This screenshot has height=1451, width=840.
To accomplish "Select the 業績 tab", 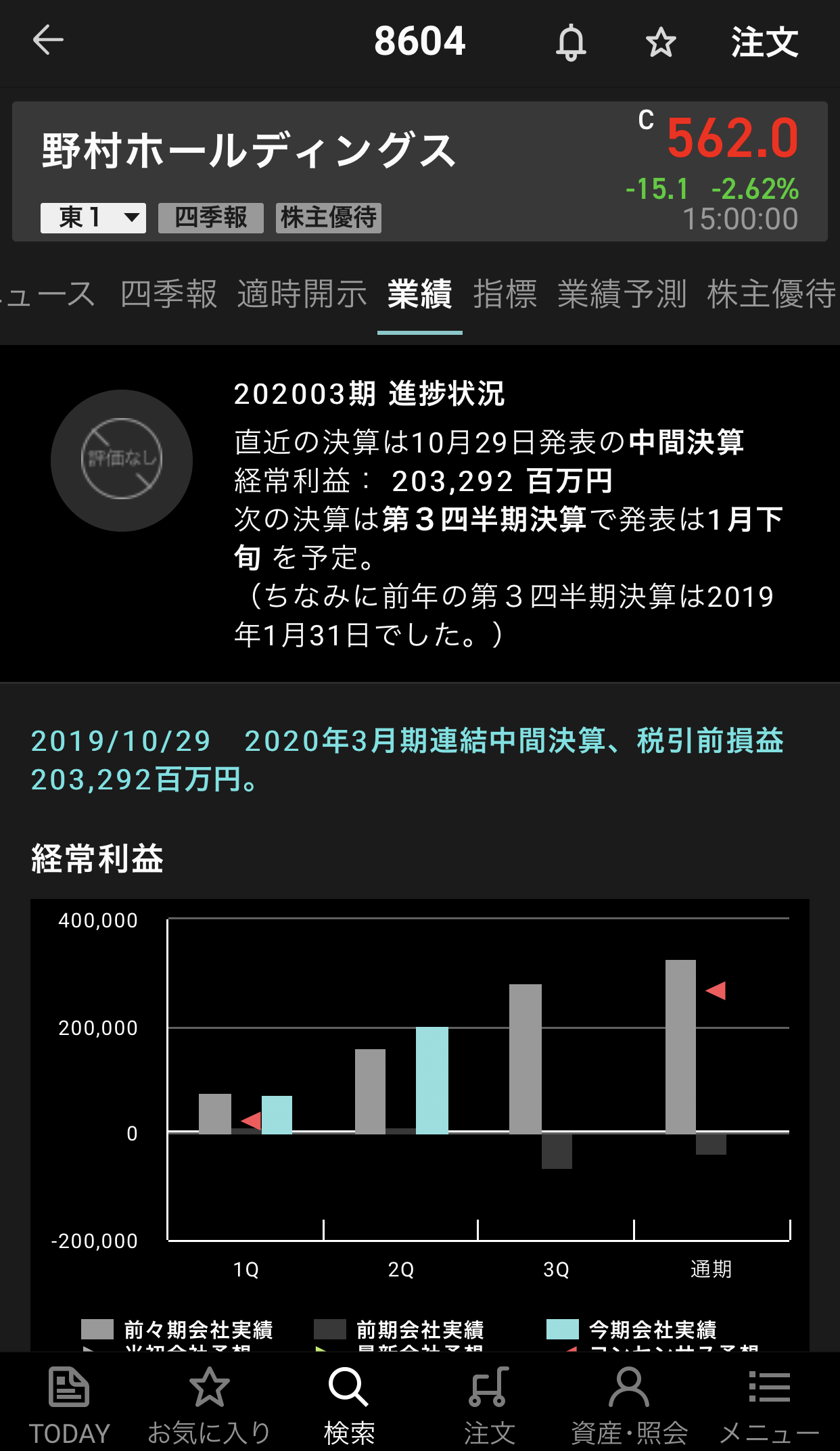I will (419, 294).
